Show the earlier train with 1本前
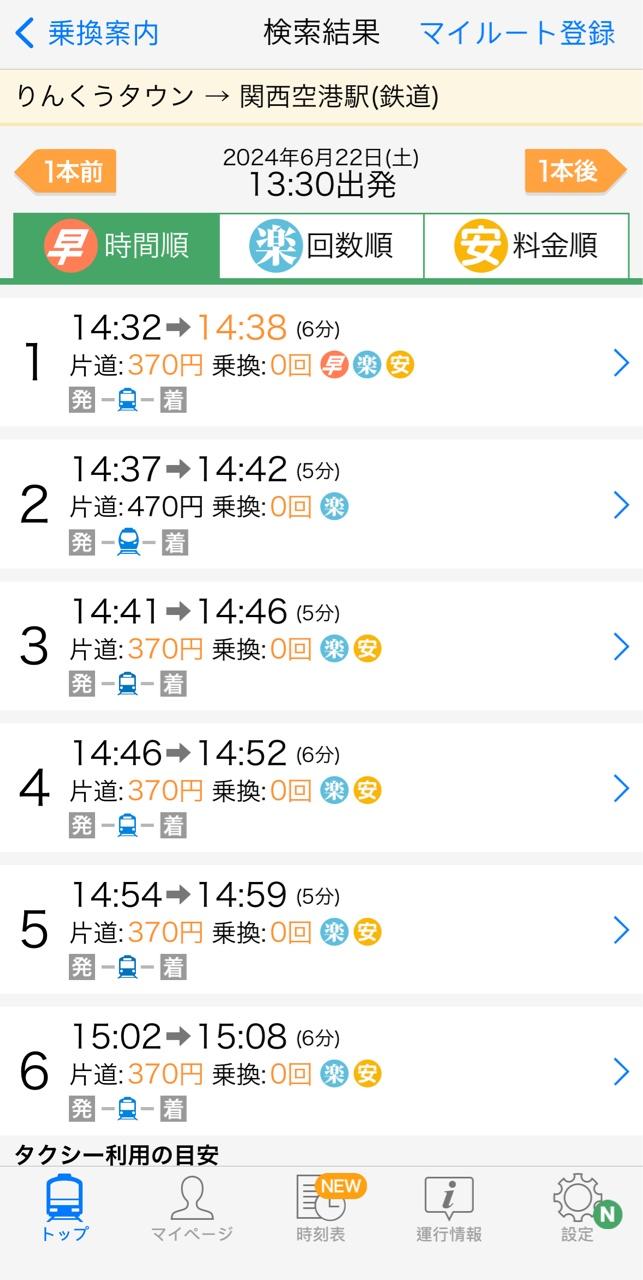 [x=68, y=172]
